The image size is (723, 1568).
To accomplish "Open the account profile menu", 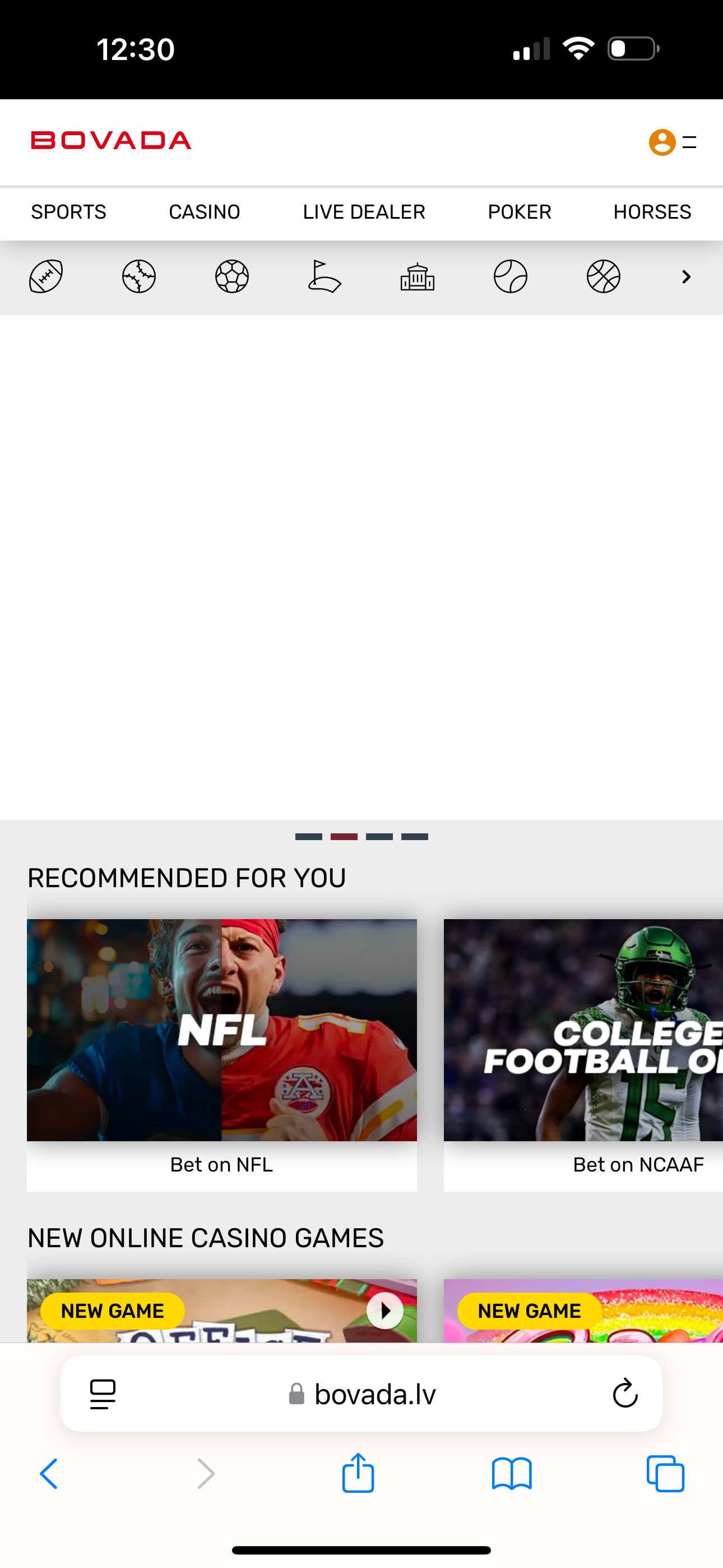I will tap(662, 142).
